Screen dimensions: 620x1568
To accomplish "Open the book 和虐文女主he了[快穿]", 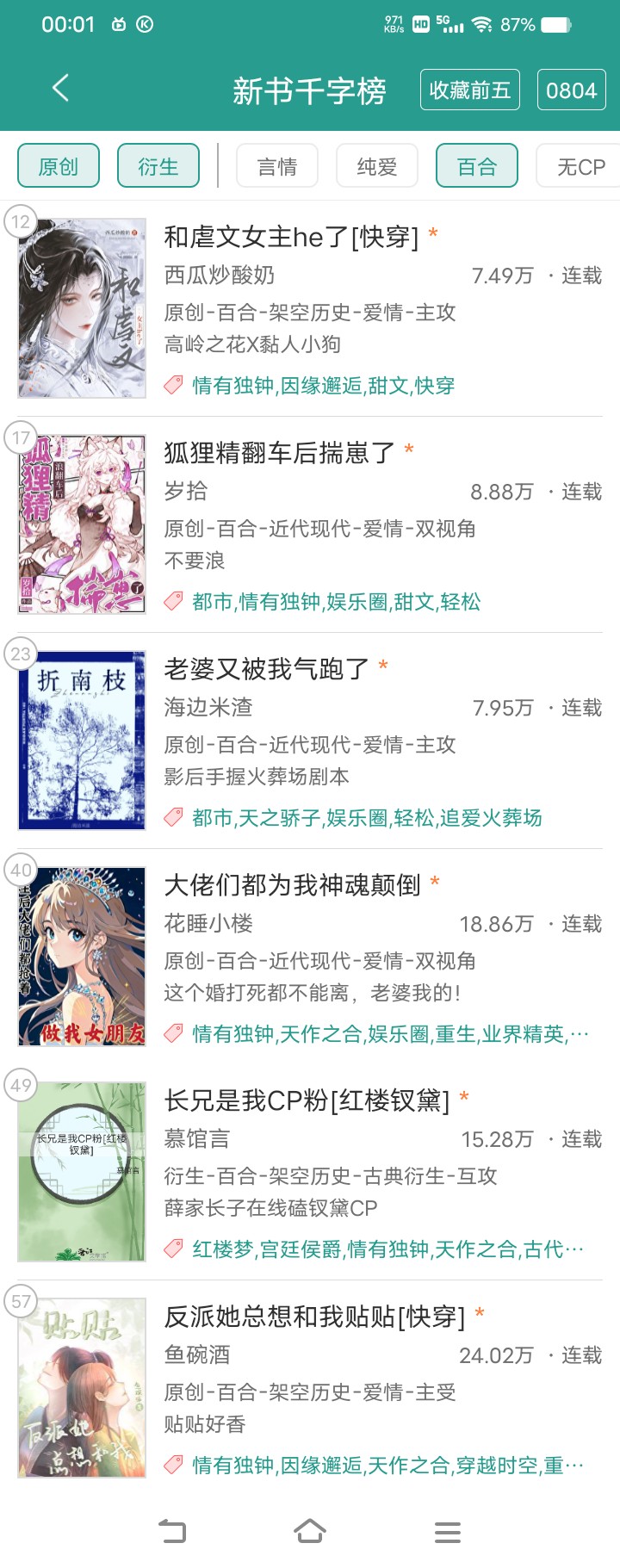I will click(291, 237).
